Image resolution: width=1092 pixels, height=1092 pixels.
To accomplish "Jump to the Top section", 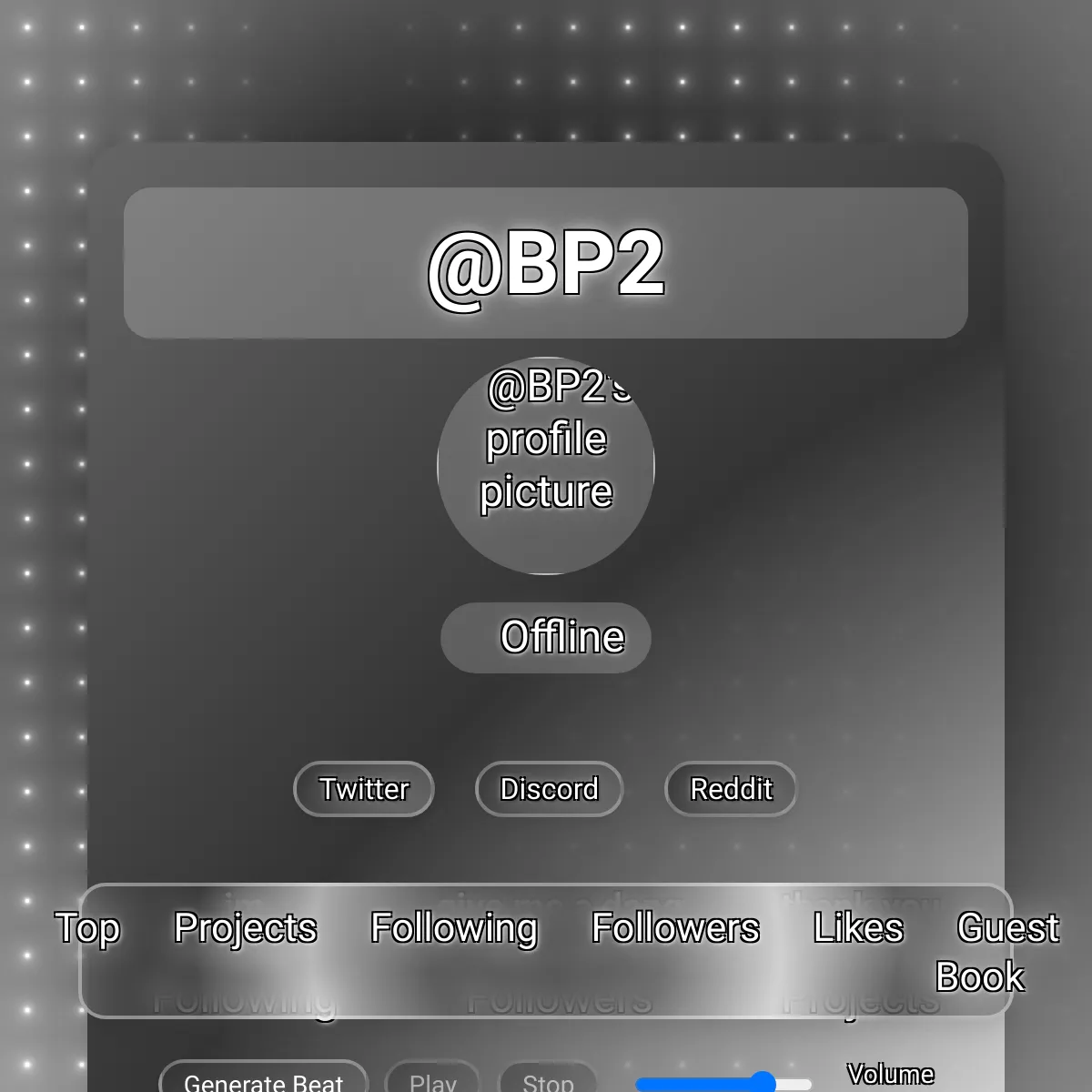I will (x=87, y=928).
